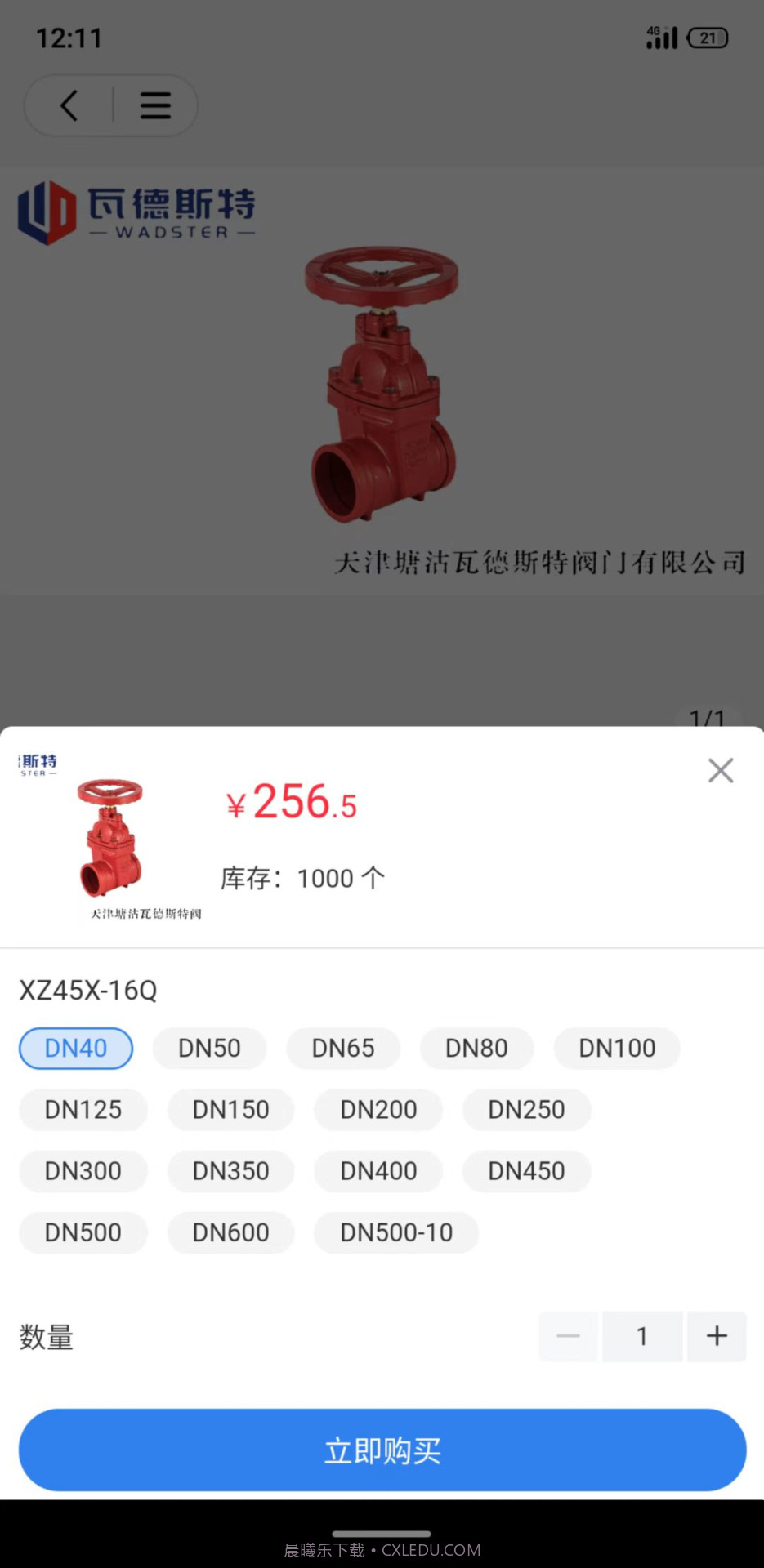Viewport: 764px width, 1568px height.
Task: Tap the 立即购买 buy now button
Action: coord(382,1450)
